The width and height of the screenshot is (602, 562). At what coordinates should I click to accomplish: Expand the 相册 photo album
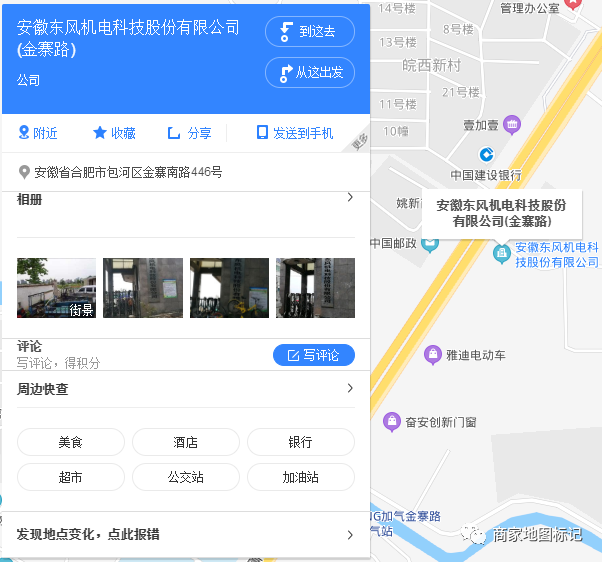[349, 198]
